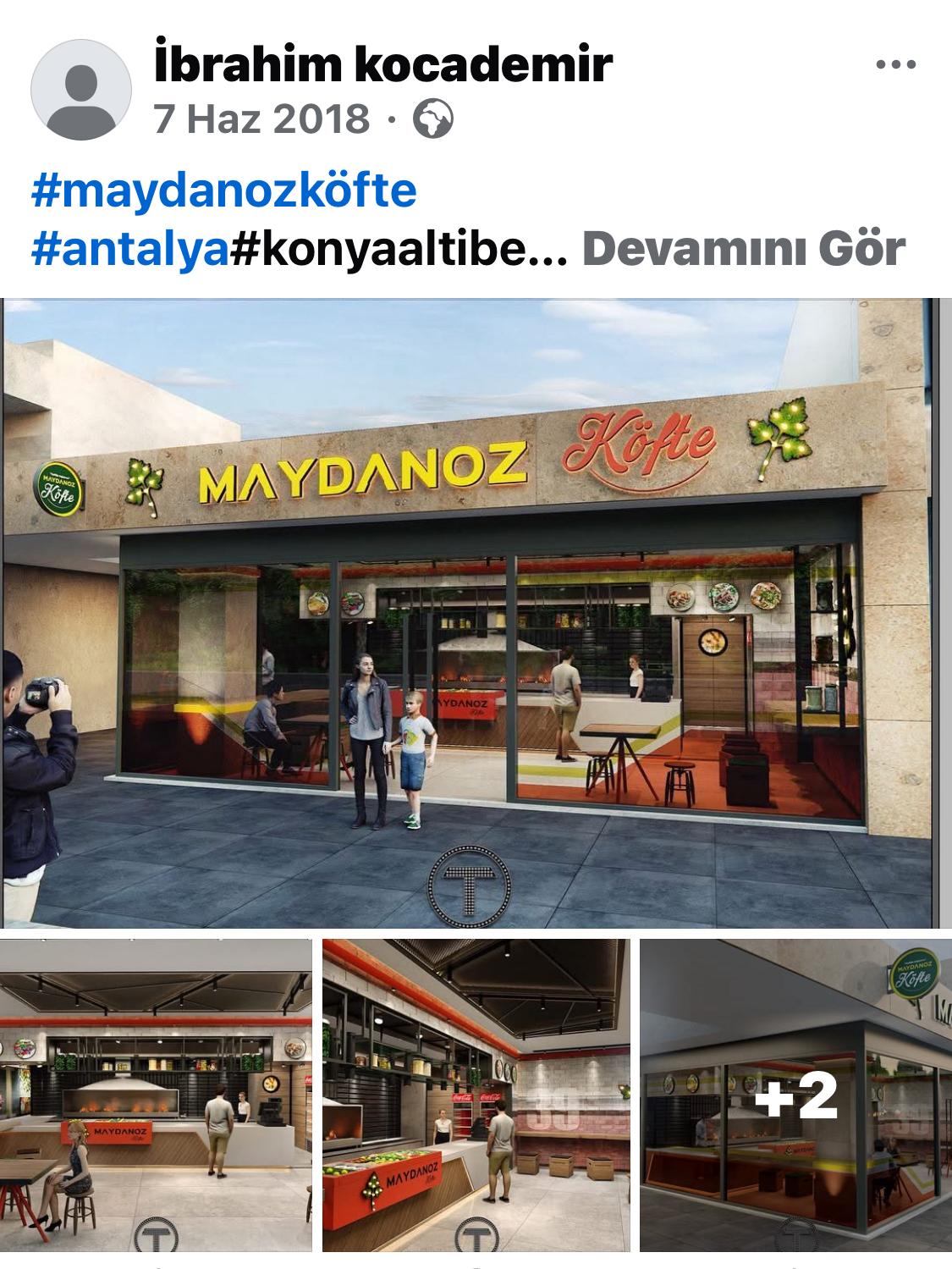
Task: Open the photo showing the vegetable display counter
Action: [x=476, y=1095]
